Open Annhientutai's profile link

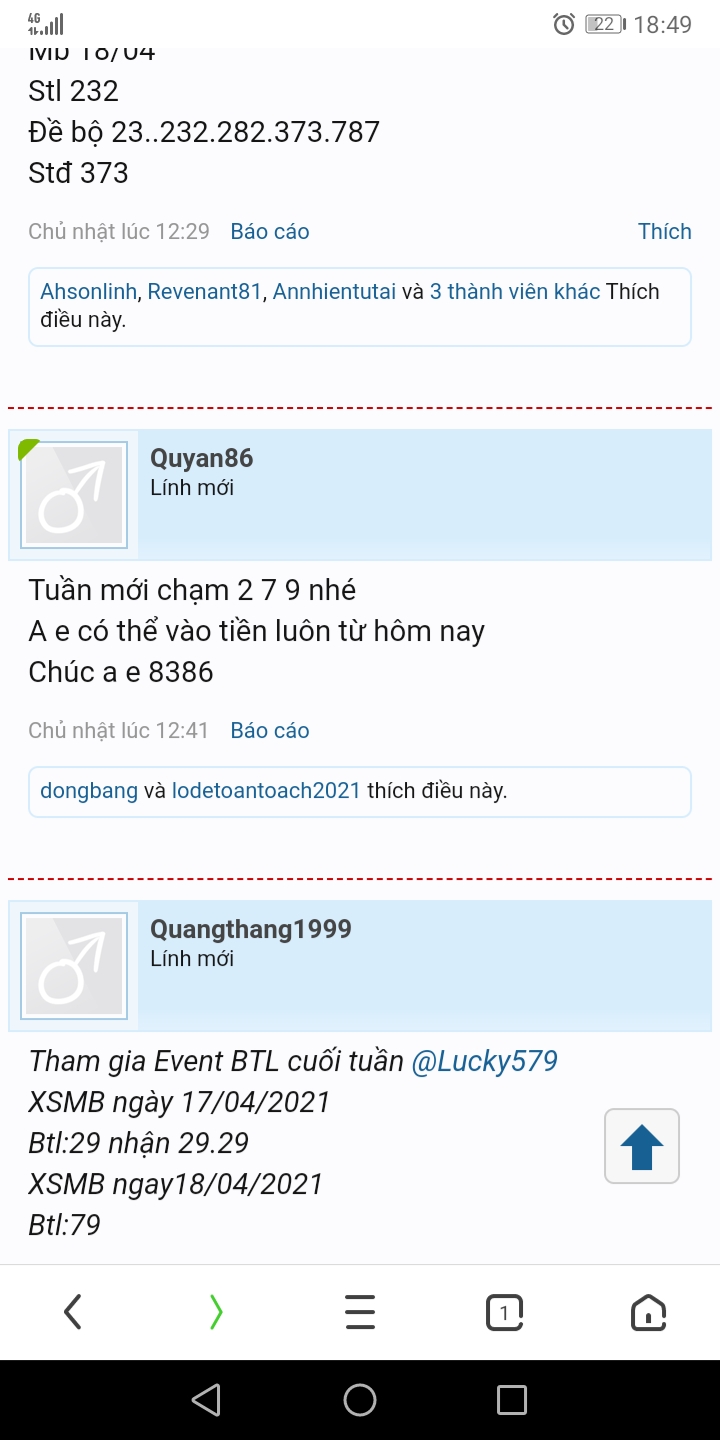coord(334,292)
